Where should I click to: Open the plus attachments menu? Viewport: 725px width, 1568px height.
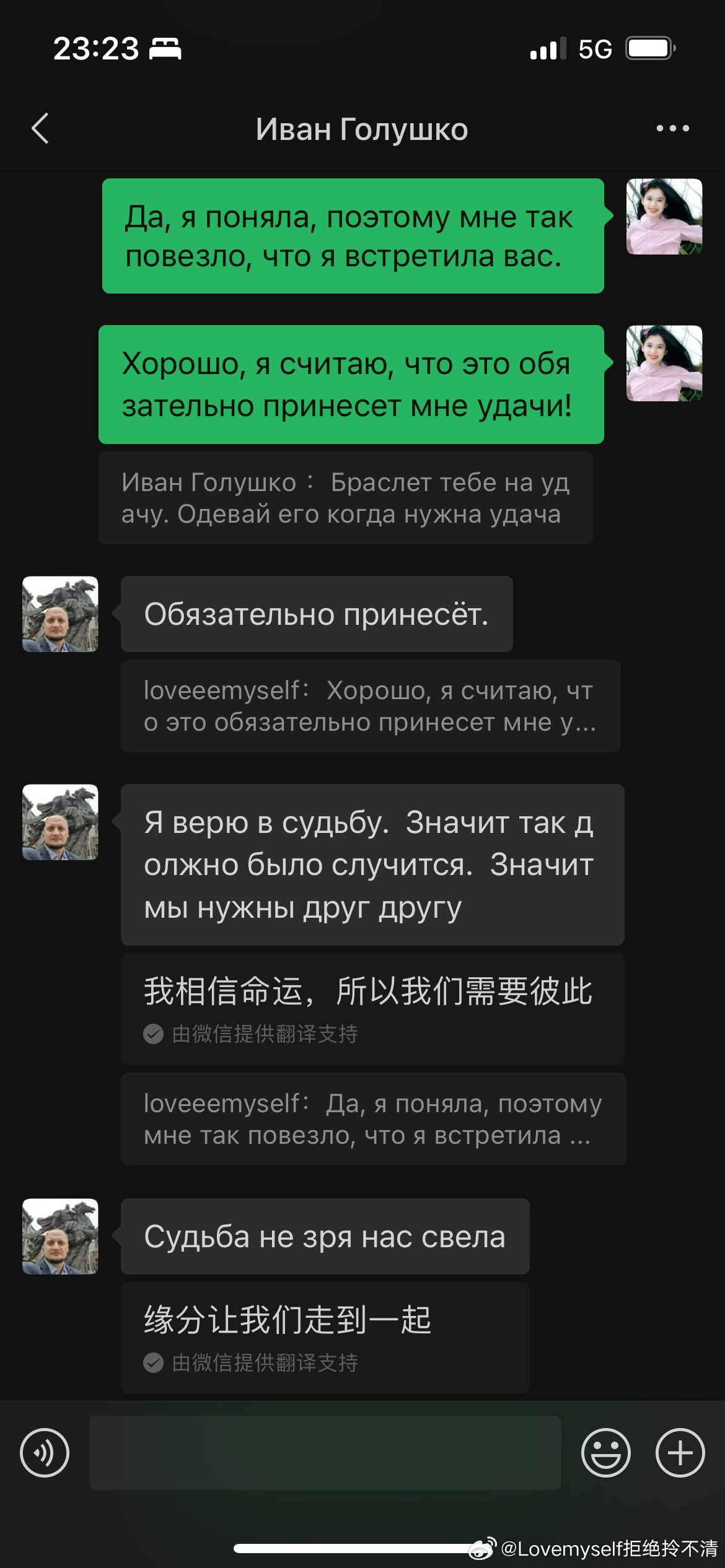[680, 1453]
